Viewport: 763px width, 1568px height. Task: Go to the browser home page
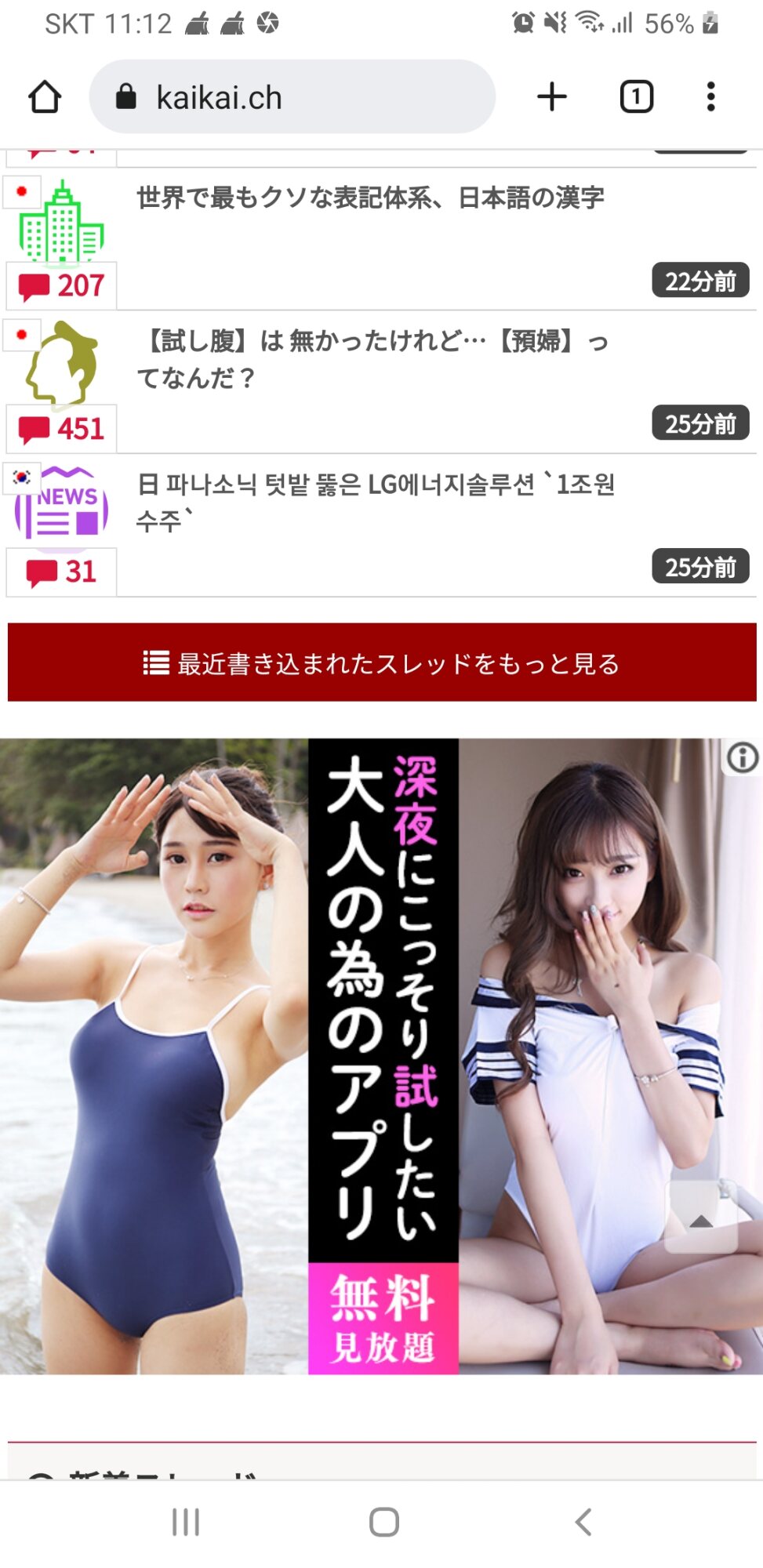(x=45, y=97)
